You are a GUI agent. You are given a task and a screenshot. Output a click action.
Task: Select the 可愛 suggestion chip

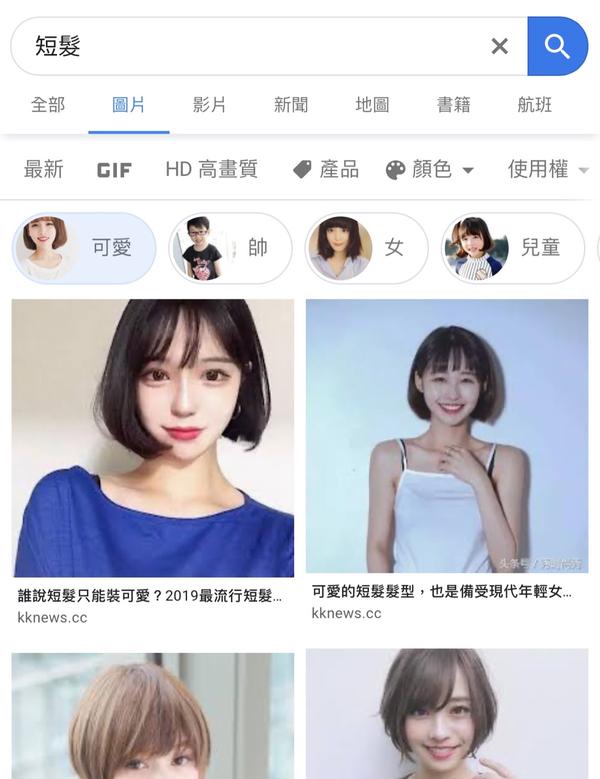pos(85,248)
